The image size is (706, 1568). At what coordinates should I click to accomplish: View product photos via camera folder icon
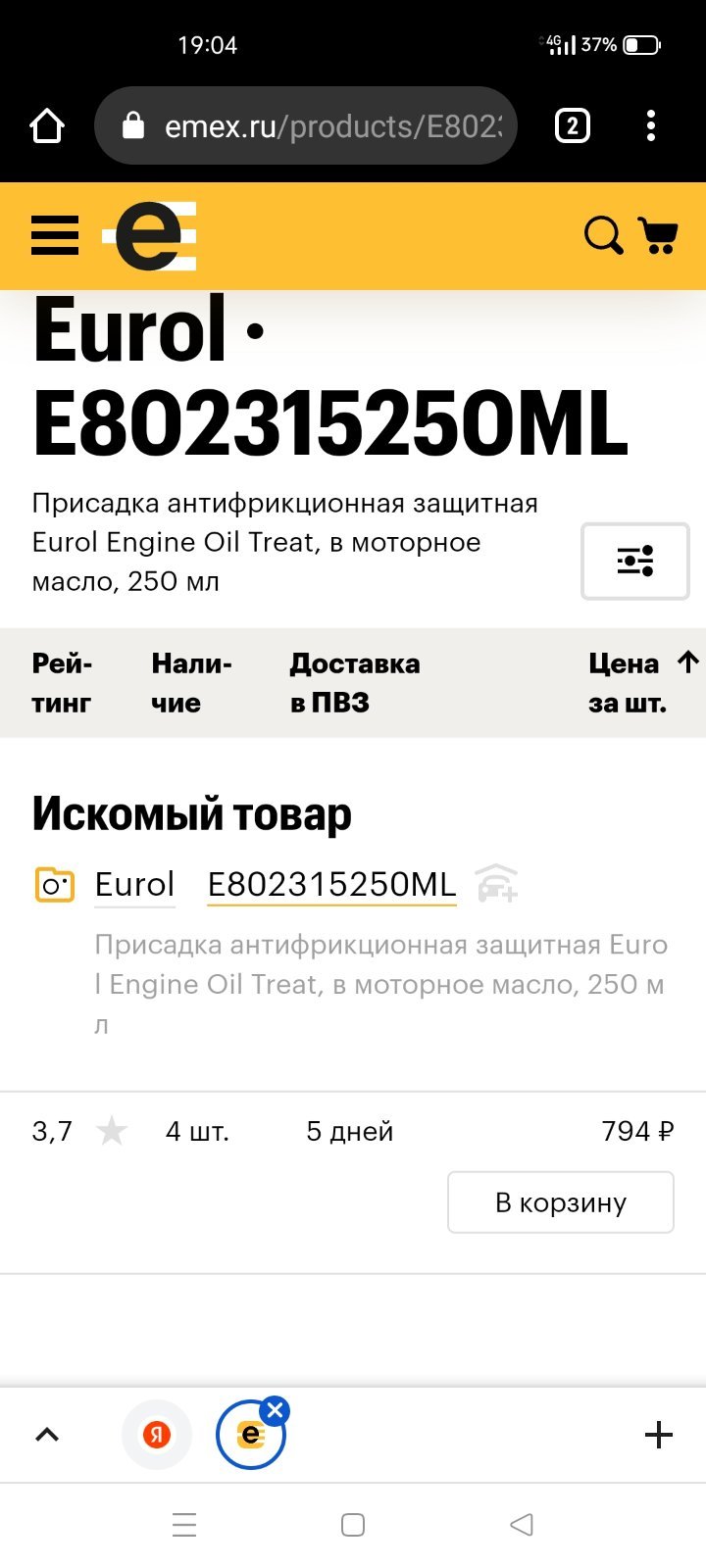pos(55,884)
